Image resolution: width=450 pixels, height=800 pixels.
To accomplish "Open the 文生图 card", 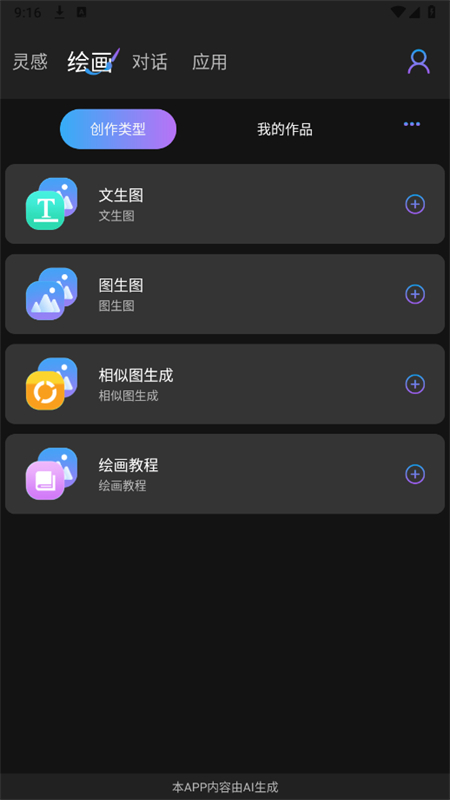I will click(225, 204).
